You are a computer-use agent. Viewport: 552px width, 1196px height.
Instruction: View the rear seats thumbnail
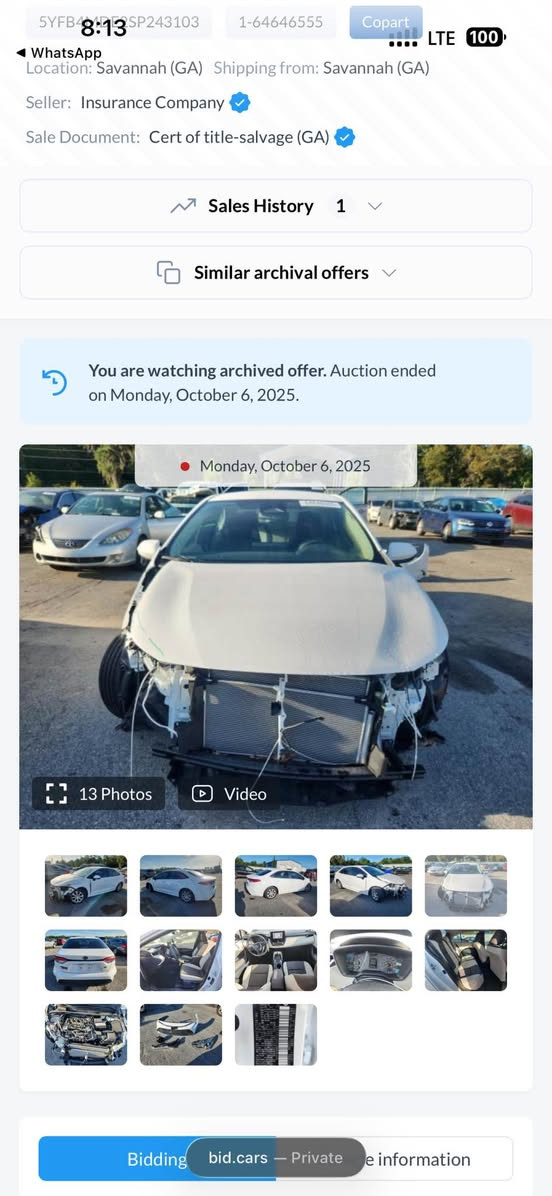tap(466, 960)
